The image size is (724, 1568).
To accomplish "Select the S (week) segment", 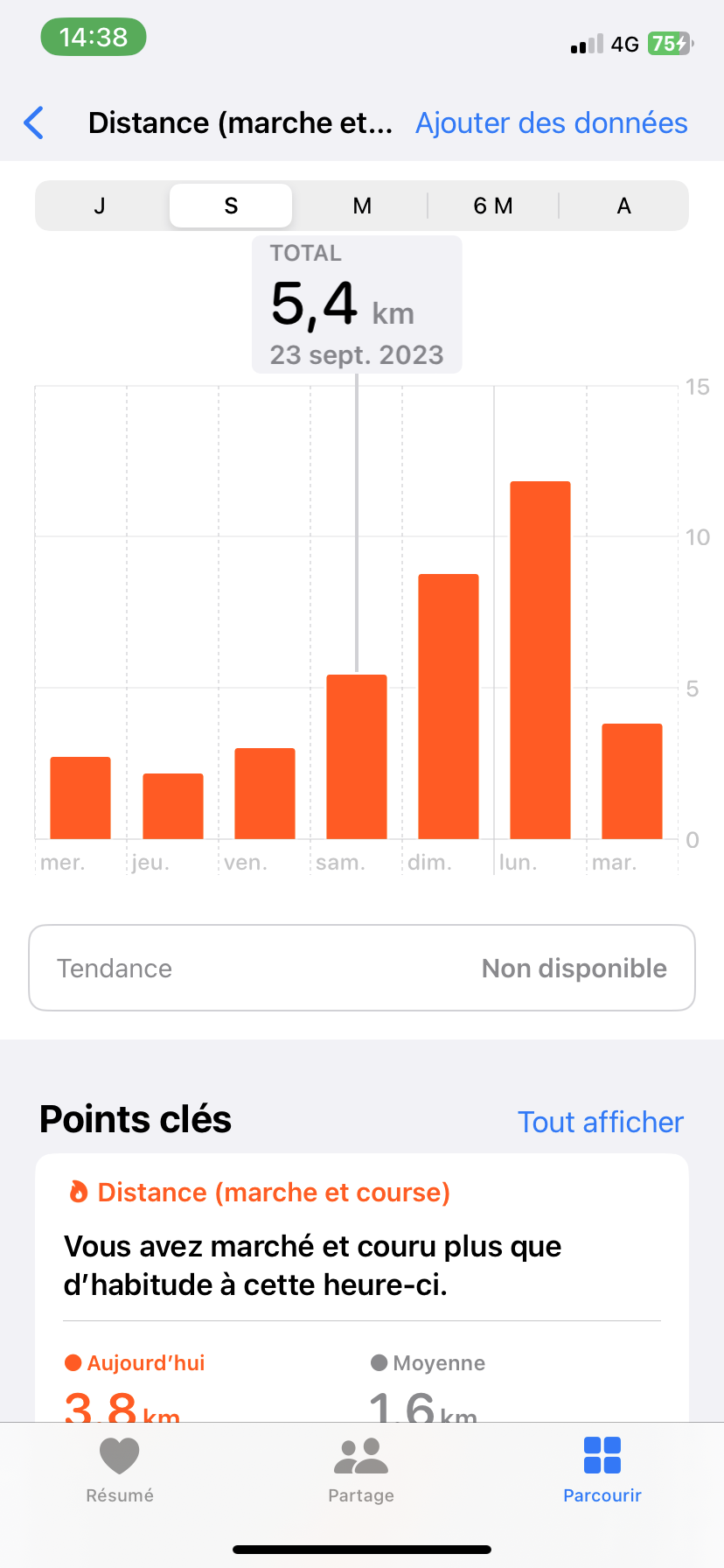I will click(x=231, y=206).
